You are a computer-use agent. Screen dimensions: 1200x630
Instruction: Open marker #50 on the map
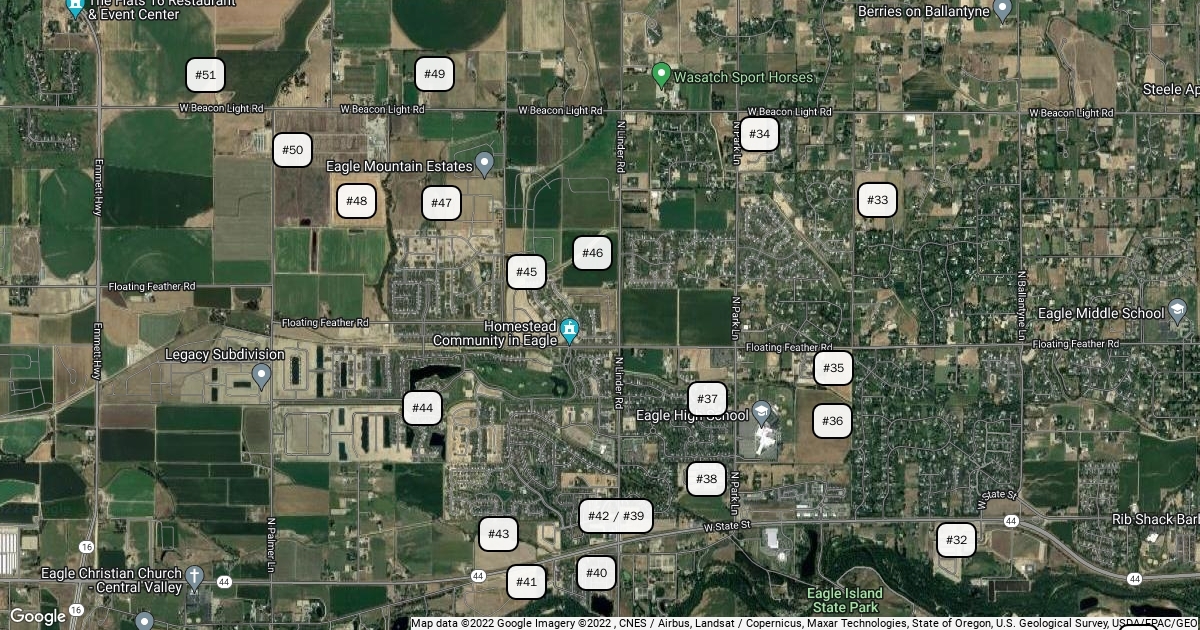click(292, 150)
